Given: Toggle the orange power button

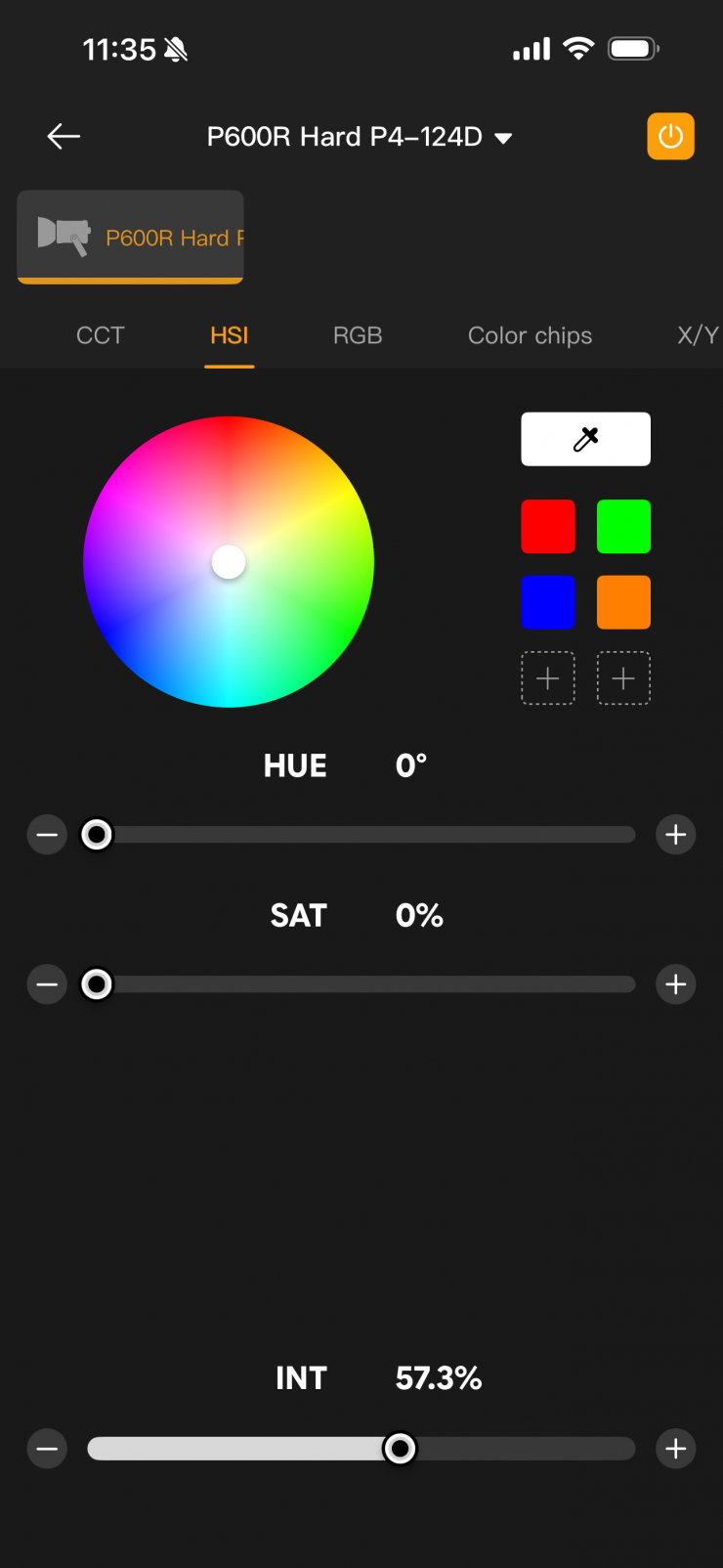Looking at the screenshot, I should pyautogui.click(x=670, y=136).
